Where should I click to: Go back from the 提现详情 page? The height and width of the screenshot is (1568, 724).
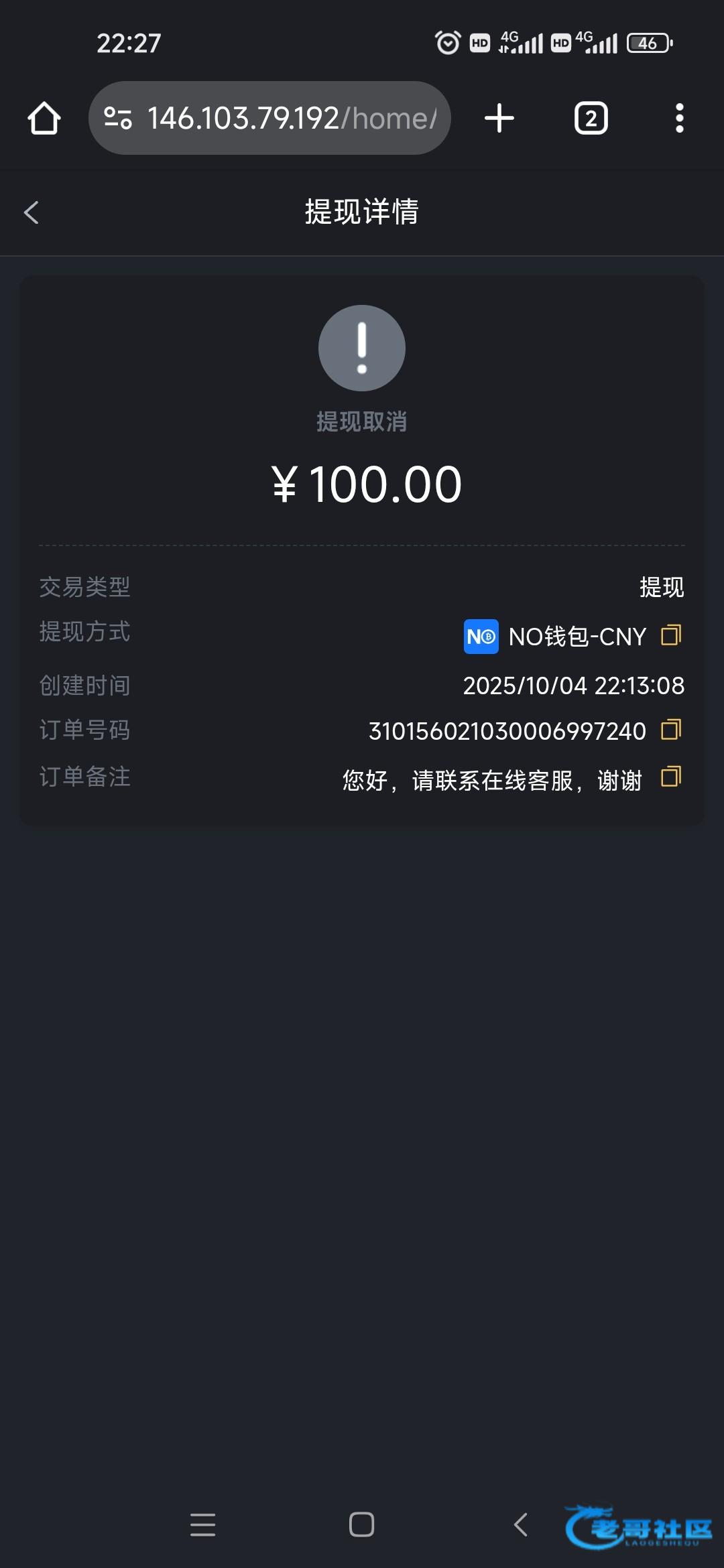click(x=32, y=212)
